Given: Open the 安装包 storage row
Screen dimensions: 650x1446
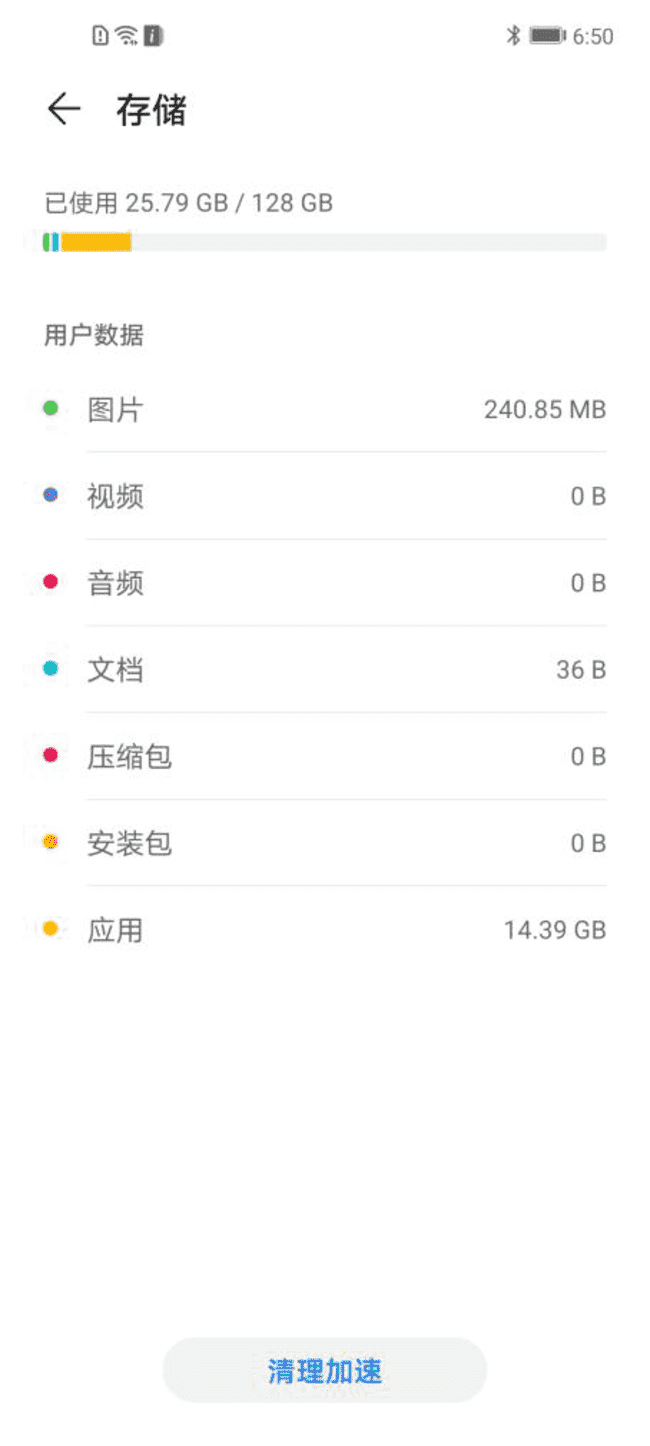Looking at the screenshot, I should (325, 844).
